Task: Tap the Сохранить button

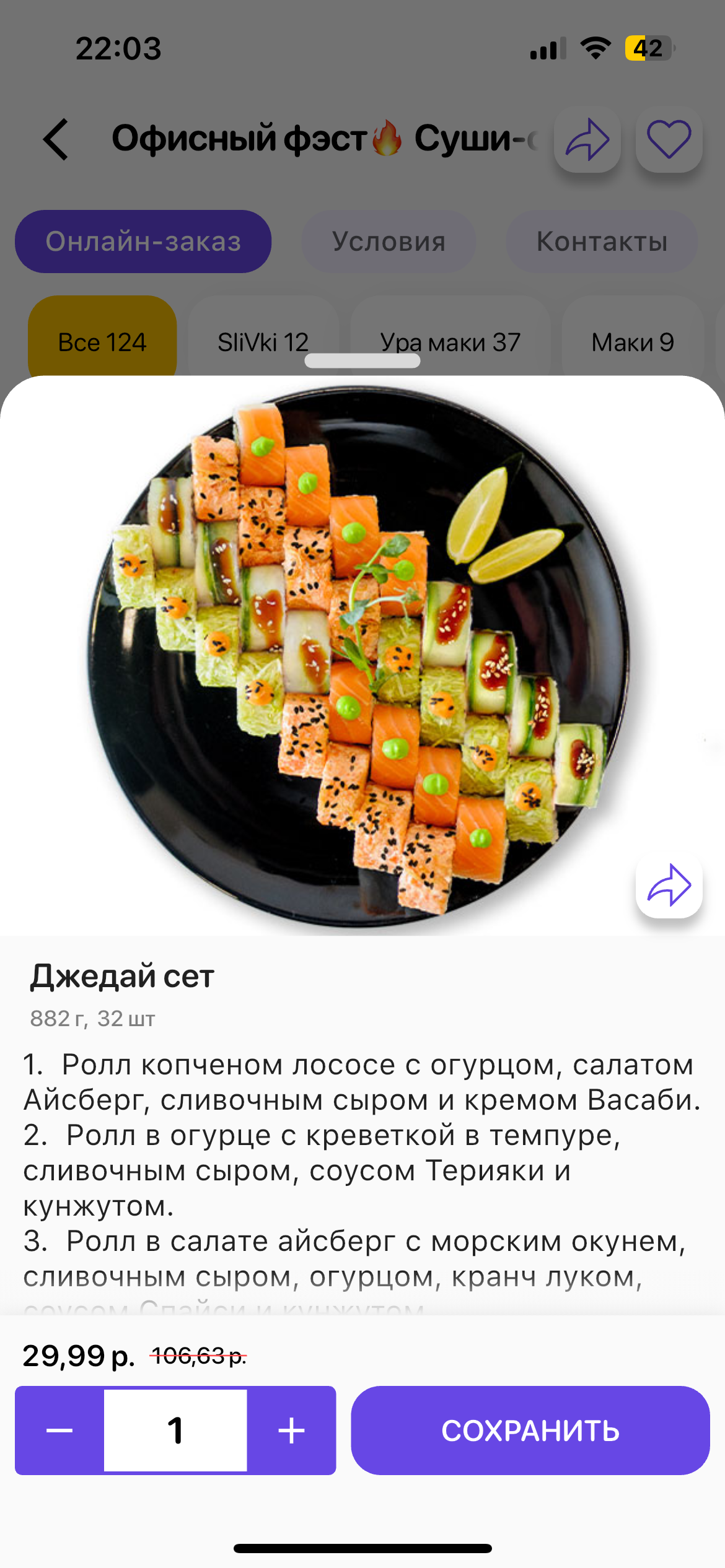Action: click(x=530, y=1430)
